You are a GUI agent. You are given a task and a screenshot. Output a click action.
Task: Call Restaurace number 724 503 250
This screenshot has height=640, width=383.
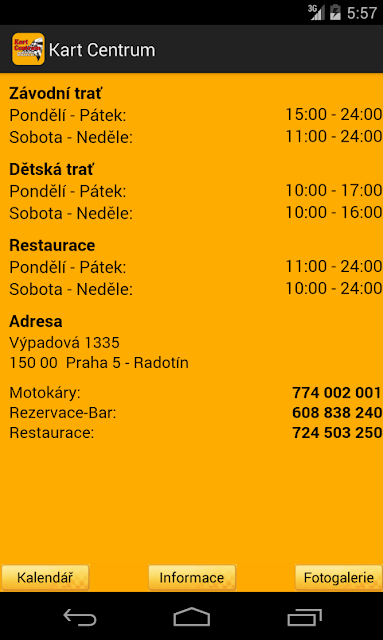coord(337,433)
